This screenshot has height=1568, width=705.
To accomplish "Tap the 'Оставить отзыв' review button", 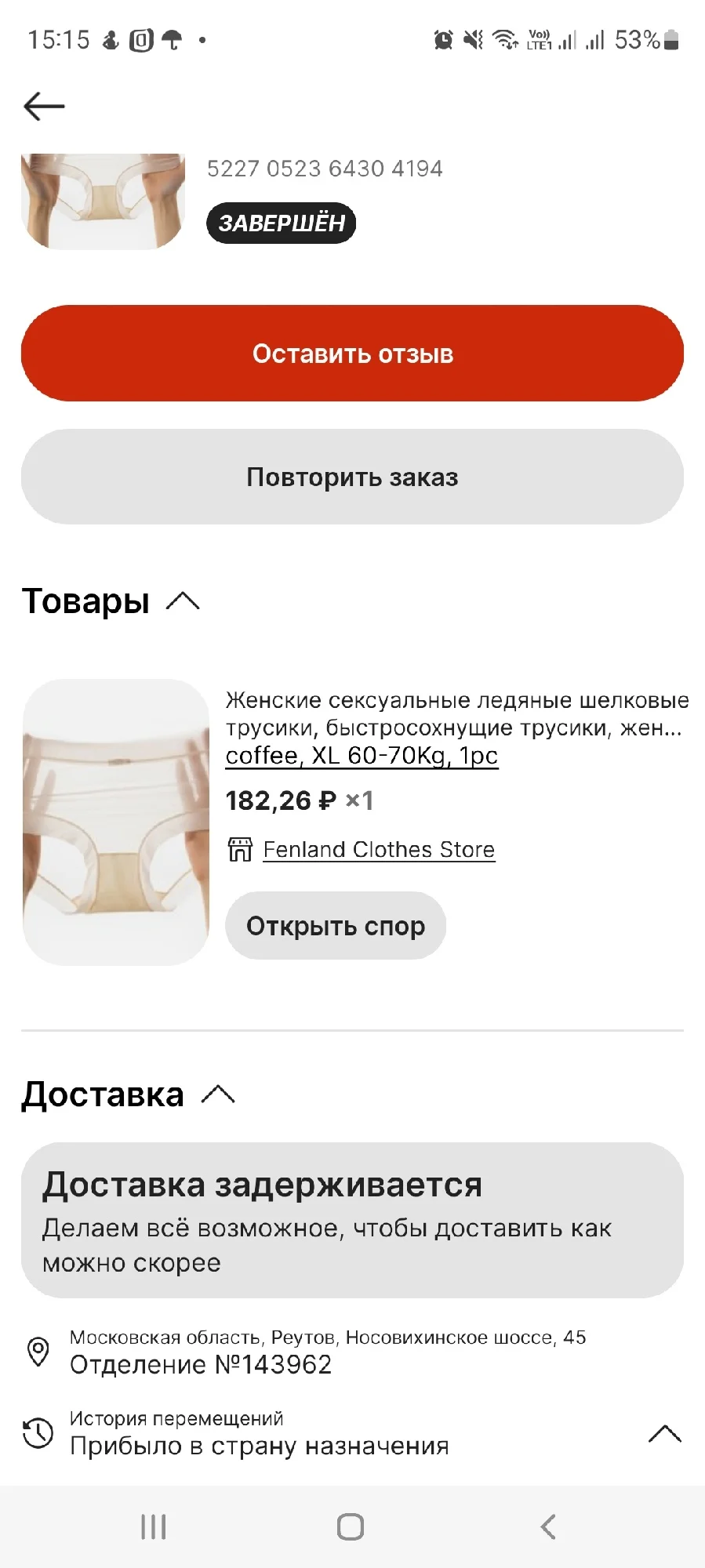I will click(352, 354).
